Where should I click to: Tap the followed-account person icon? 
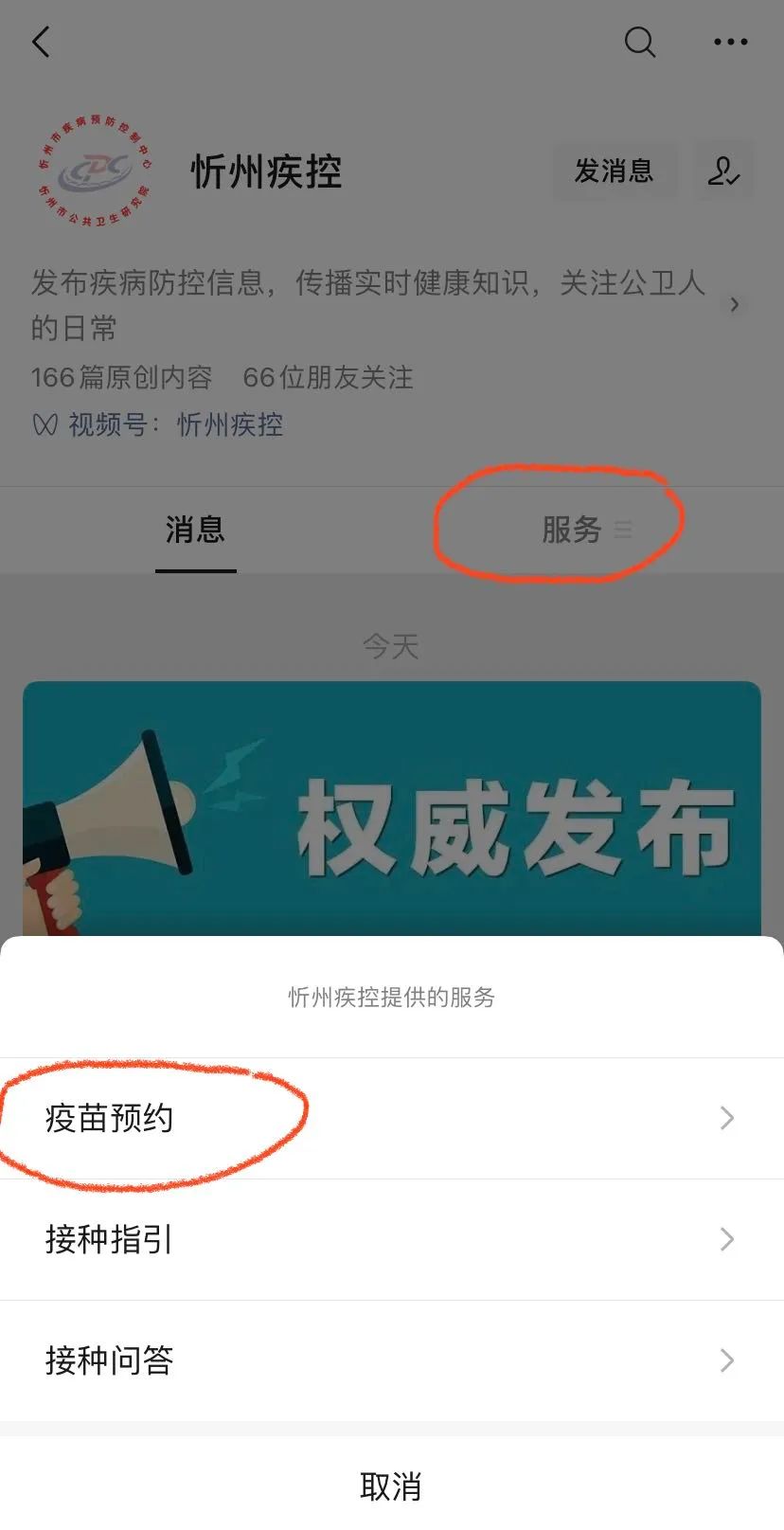[724, 171]
